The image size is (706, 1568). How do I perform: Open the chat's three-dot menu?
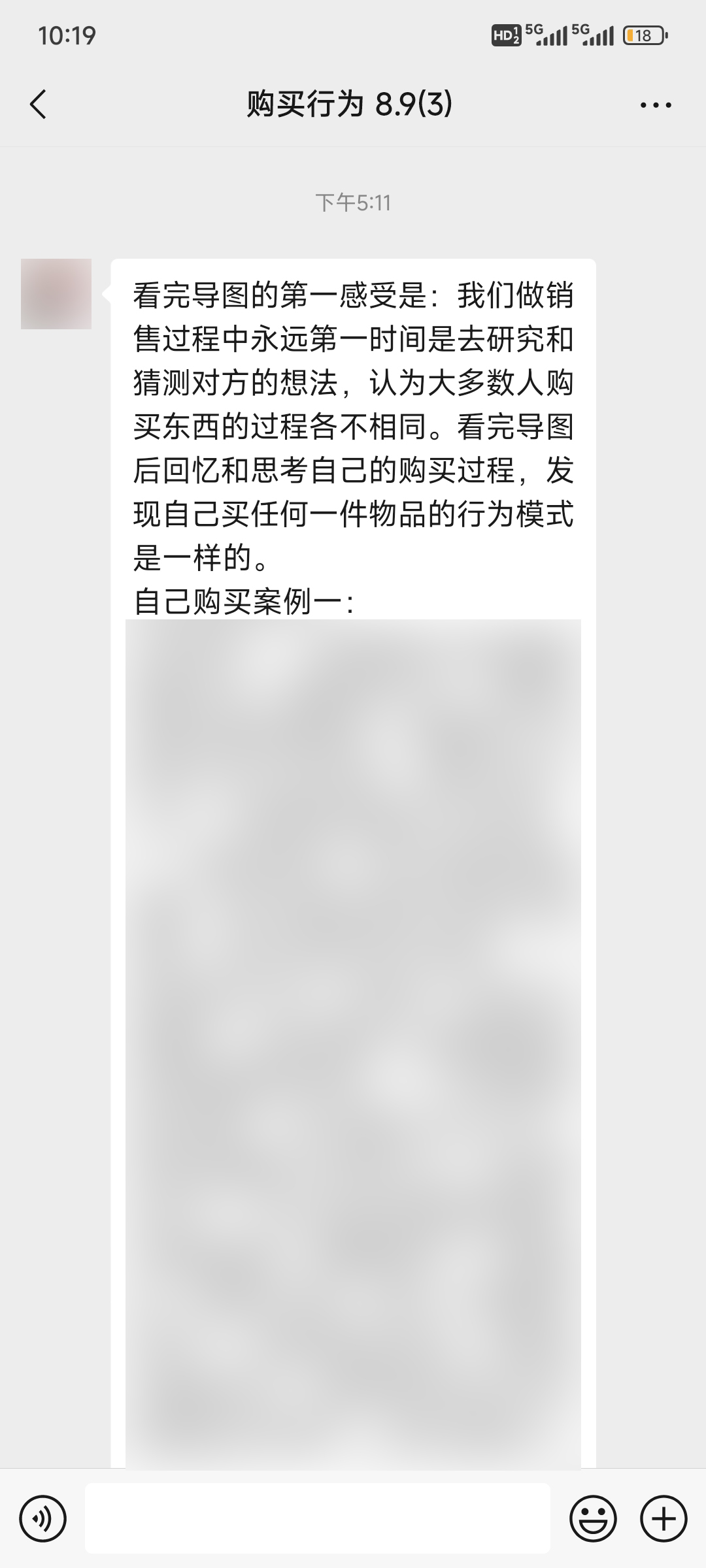655,105
